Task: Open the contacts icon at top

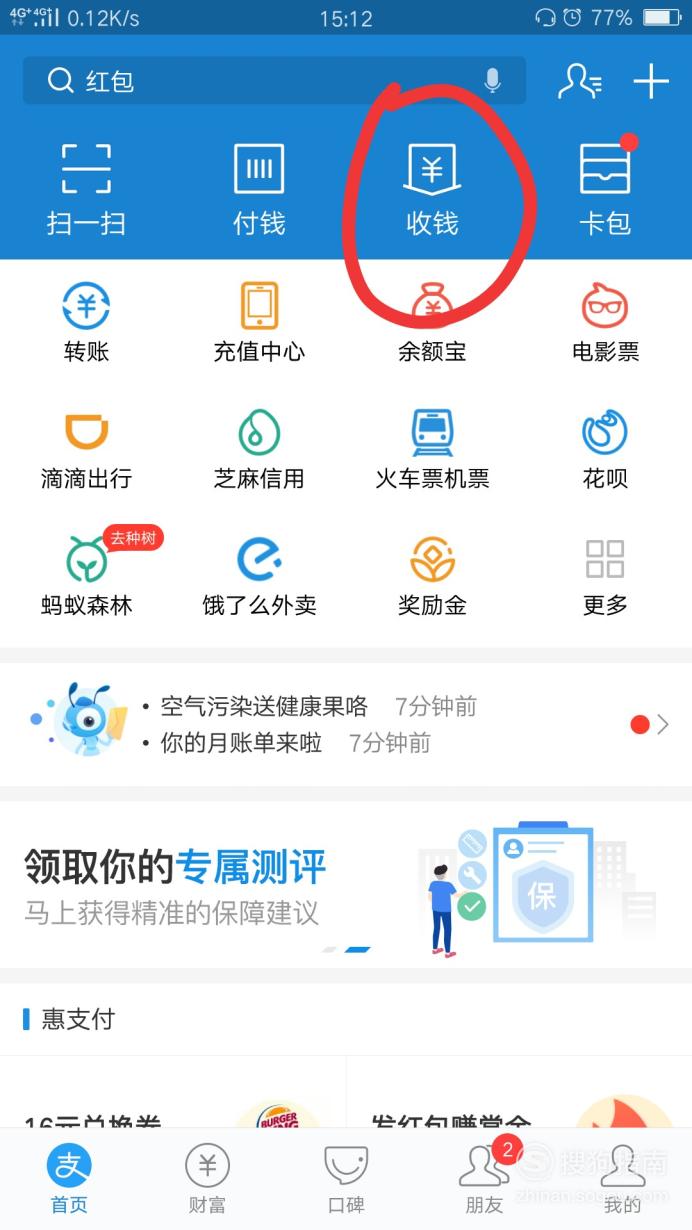Action: [x=580, y=81]
